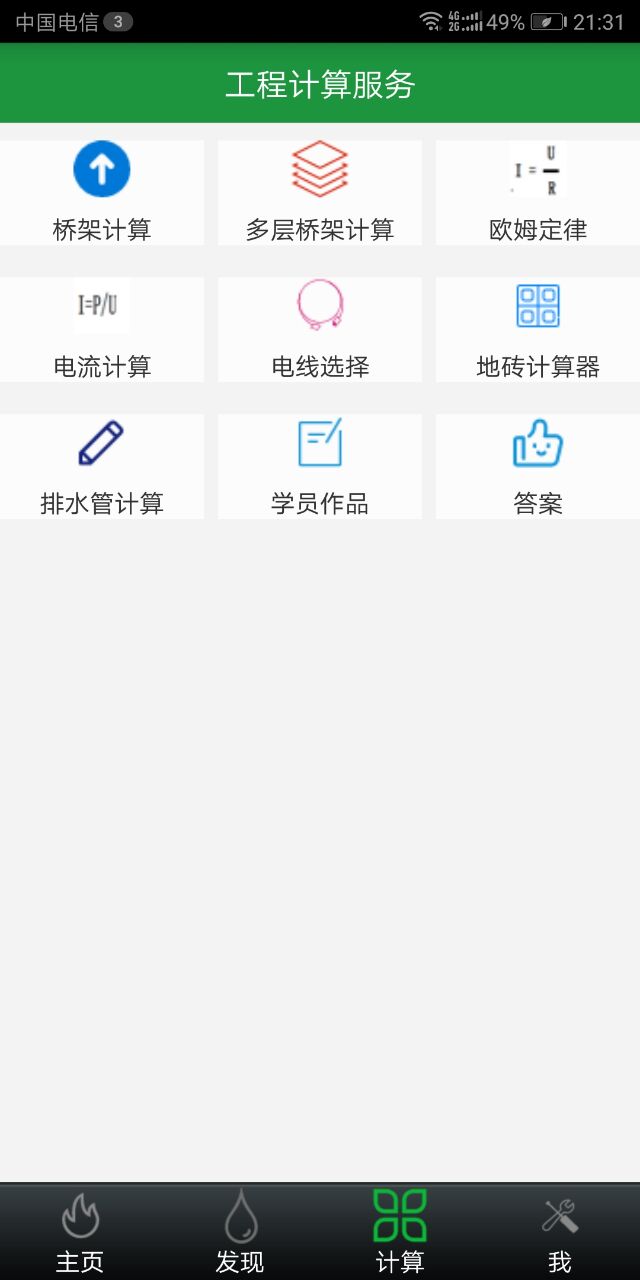Select the 计算 tab

point(400,1232)
